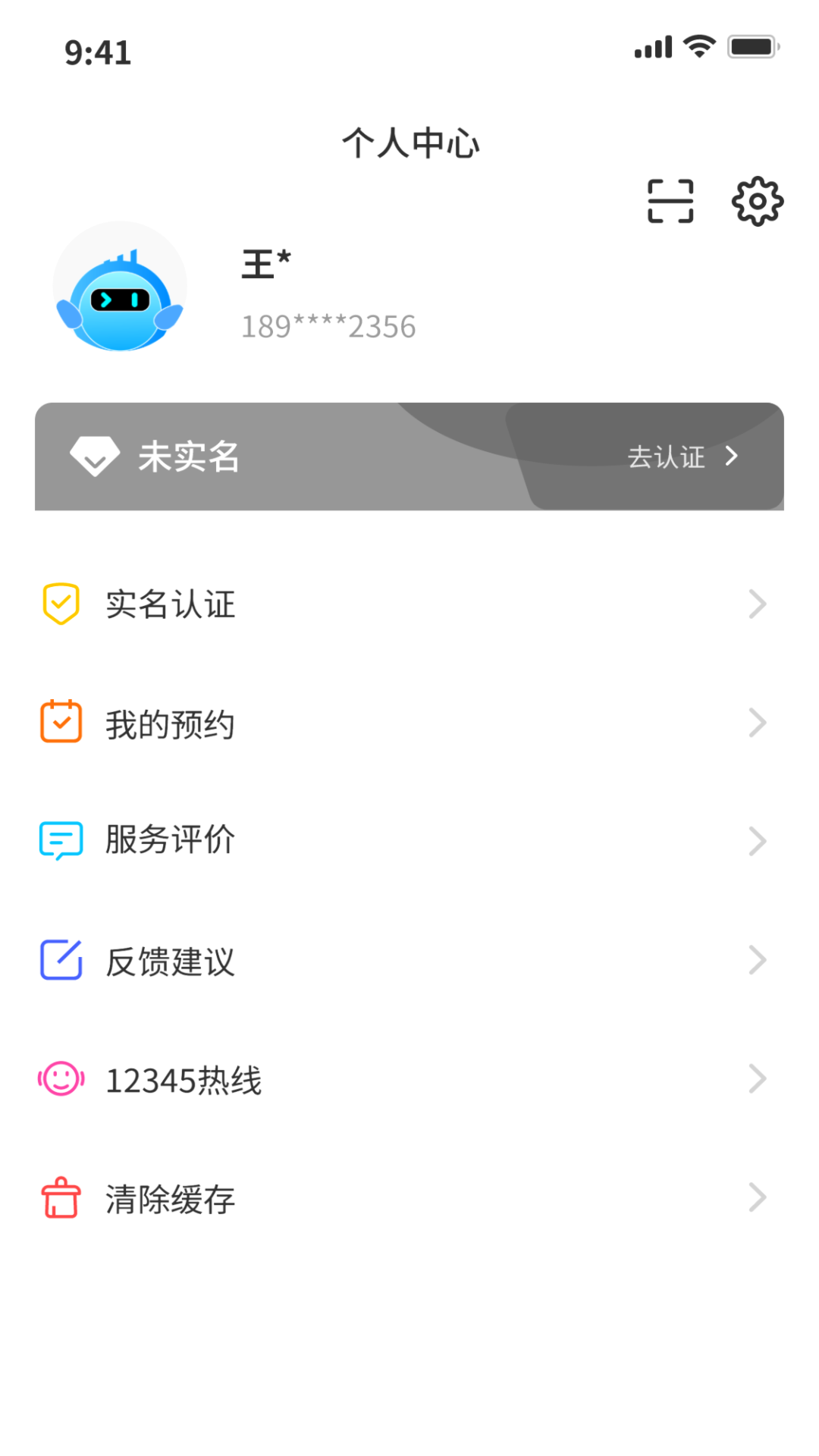This screenshot has width=819, height=1456.
Task: Click the 反馈建议 edit pen icon
Action: pyautogui.click(x=61, y=959)
